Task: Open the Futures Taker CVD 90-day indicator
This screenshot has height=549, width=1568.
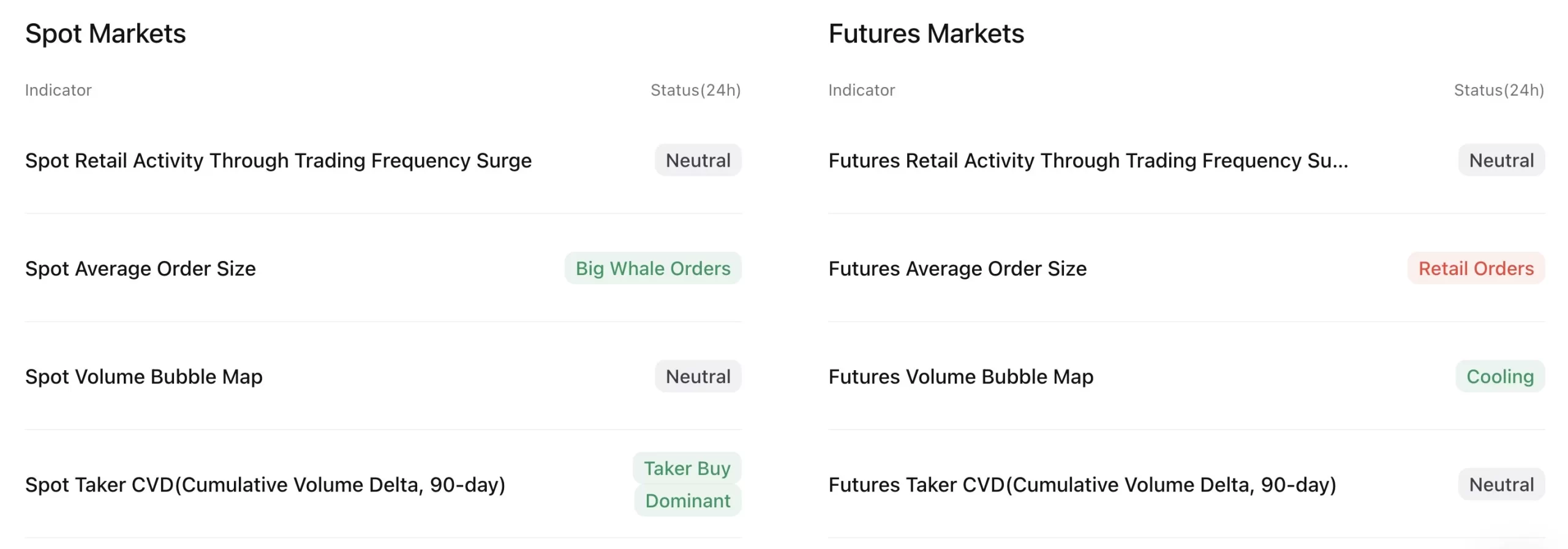Action: pos(1082,485)
